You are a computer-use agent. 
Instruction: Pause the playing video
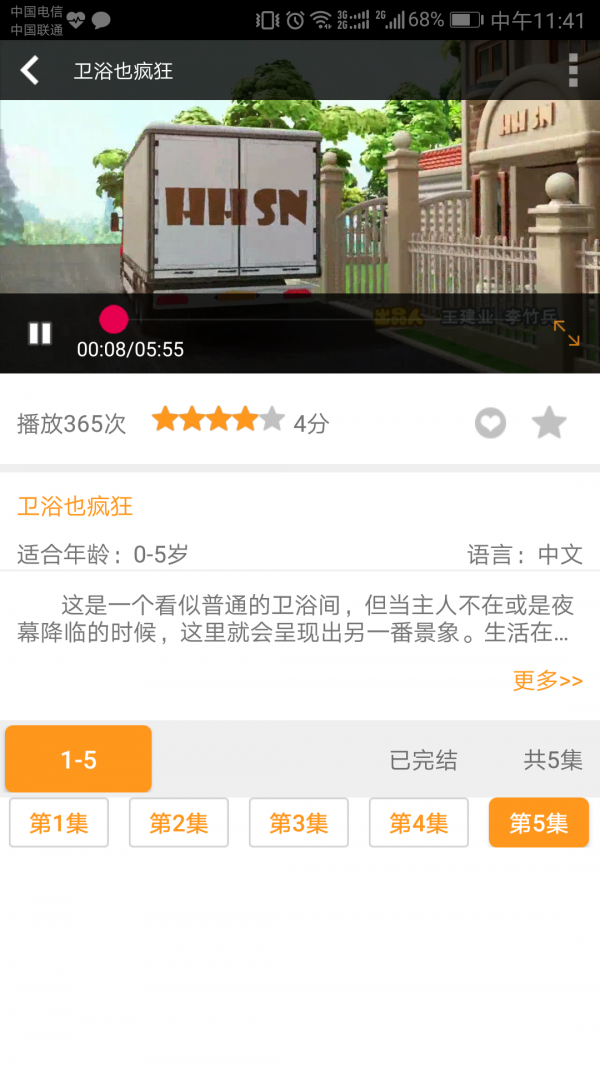point(40,333)
